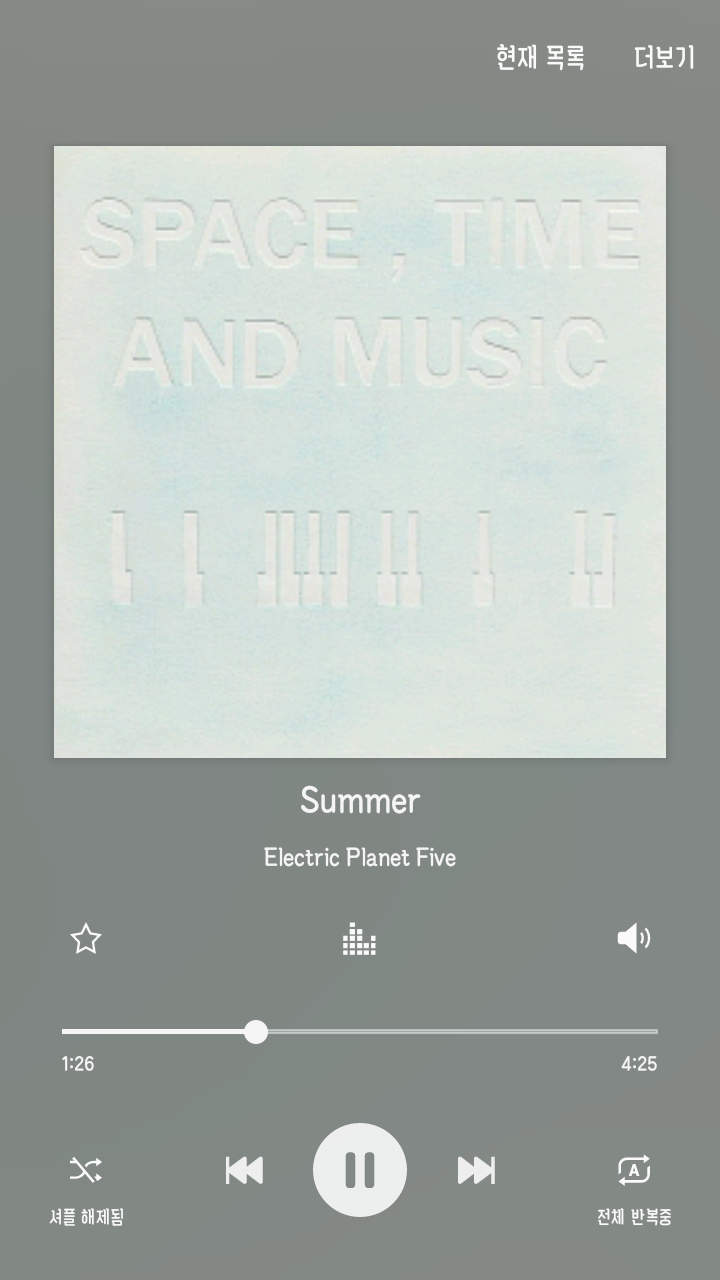Skip to the next track

pos(476,1170)
